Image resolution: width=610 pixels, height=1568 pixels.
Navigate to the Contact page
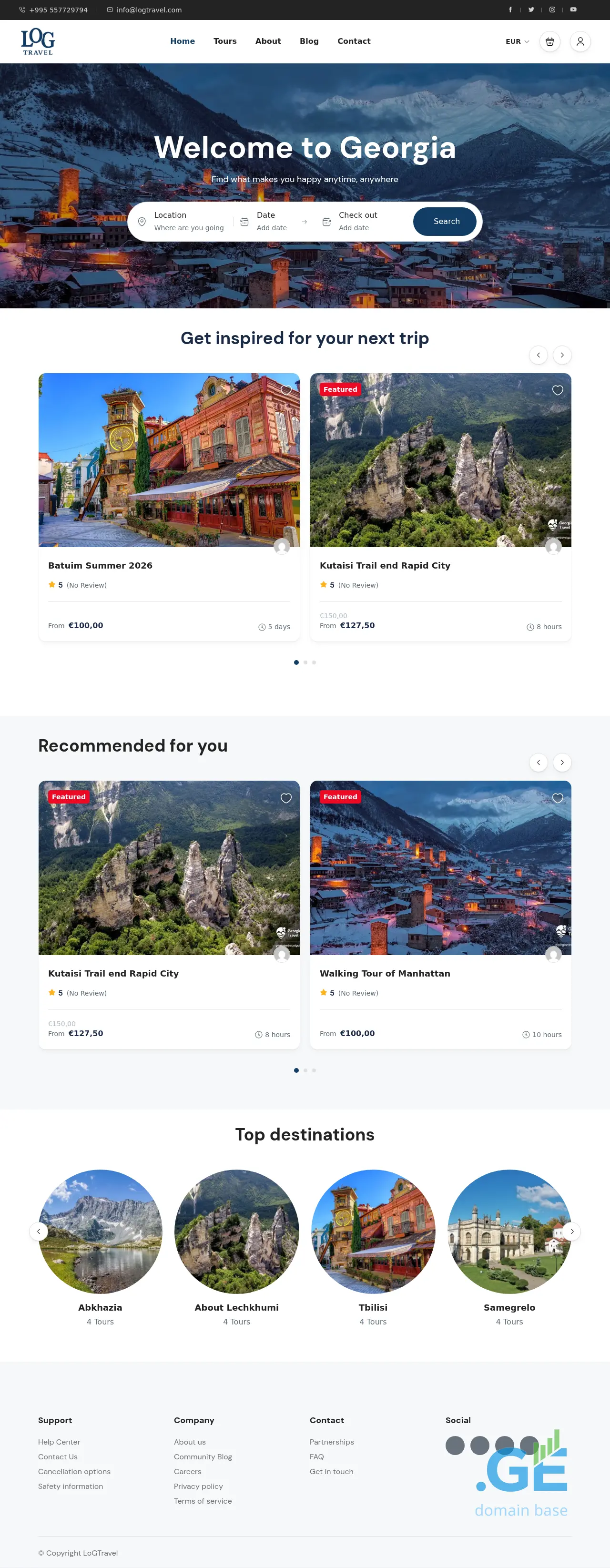point(354,41)
